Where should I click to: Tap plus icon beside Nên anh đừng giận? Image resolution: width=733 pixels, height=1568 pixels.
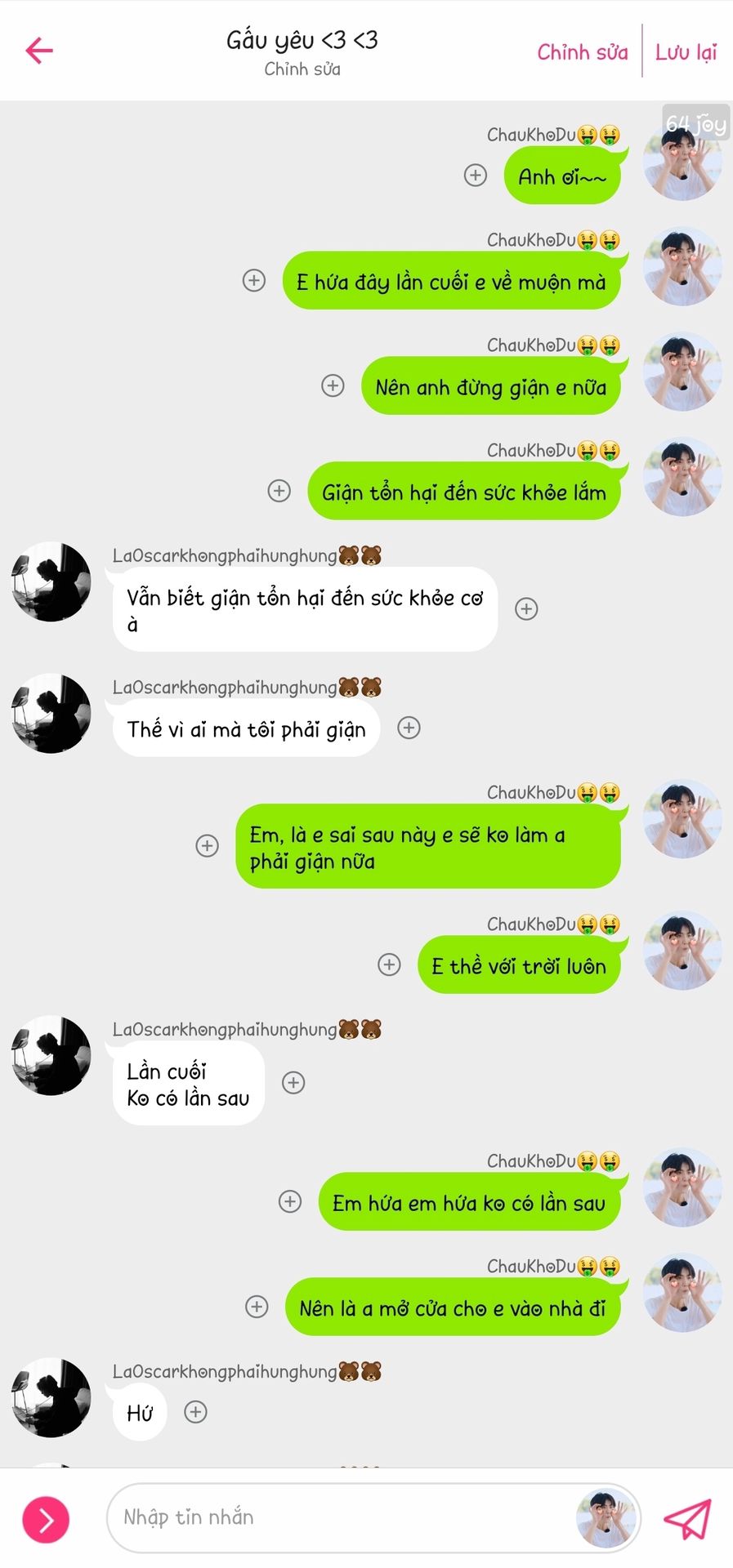coord(333,385)
